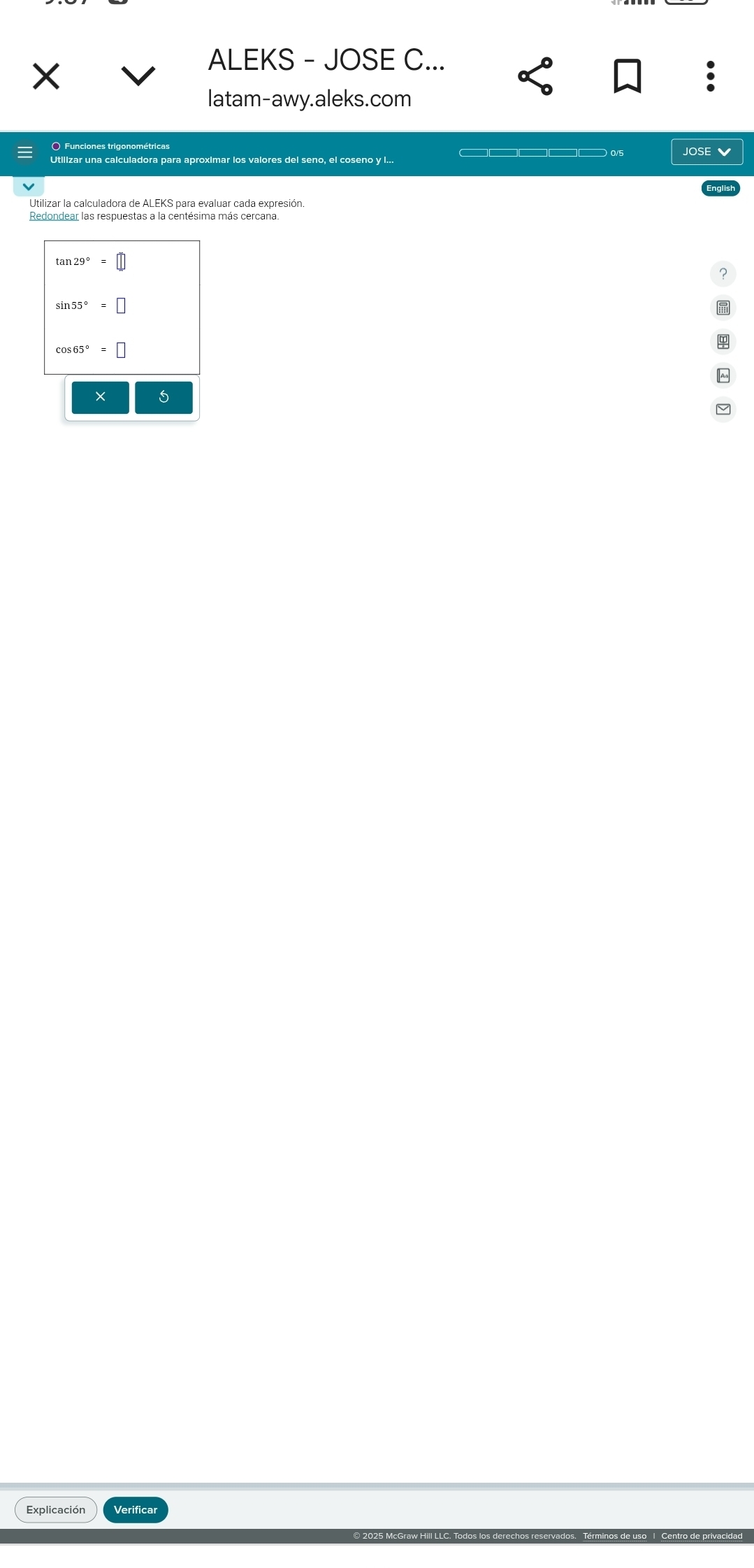The image size is (754, 1568).
Task: Close the ALEKS browser tab
Action: (46, 76)
